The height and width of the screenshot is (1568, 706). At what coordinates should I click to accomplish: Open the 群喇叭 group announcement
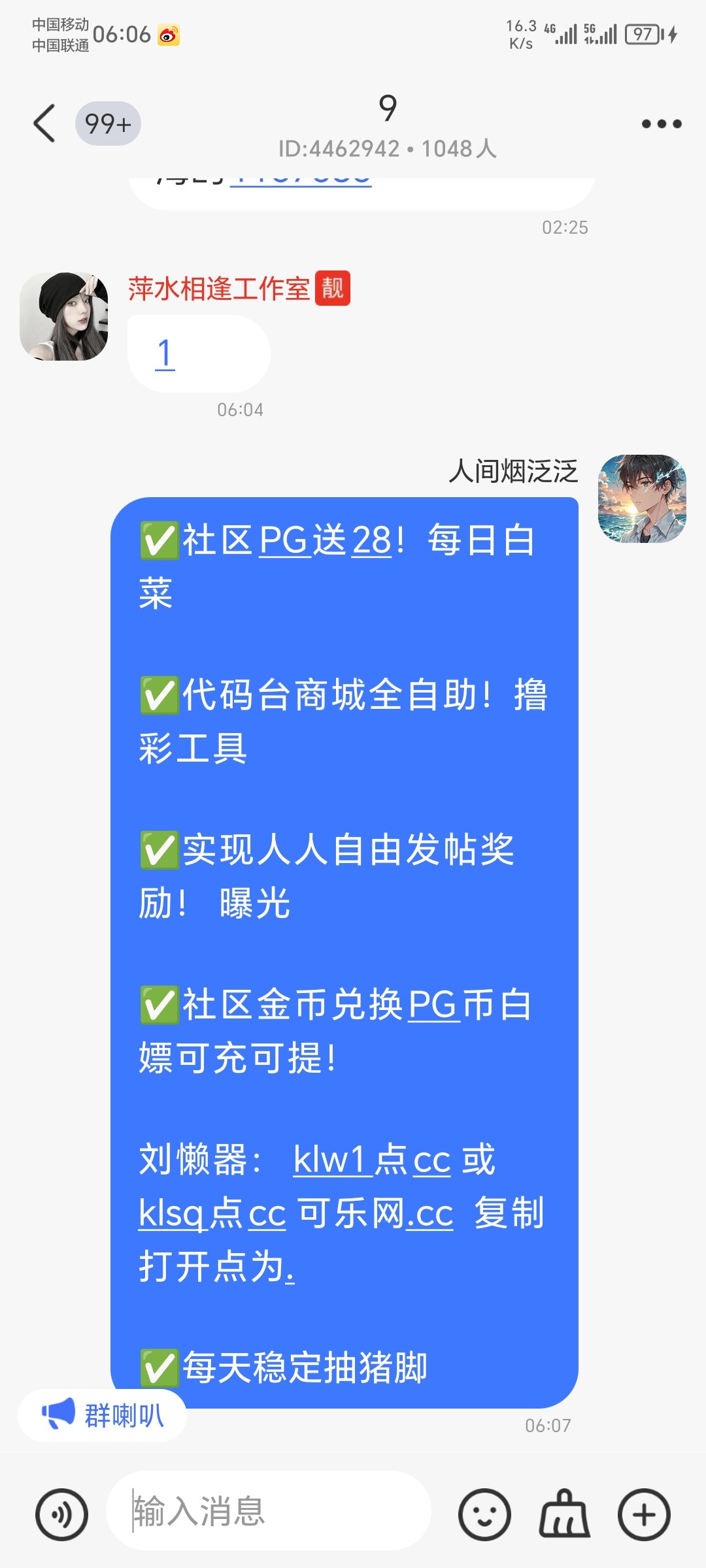(103, 1415)
